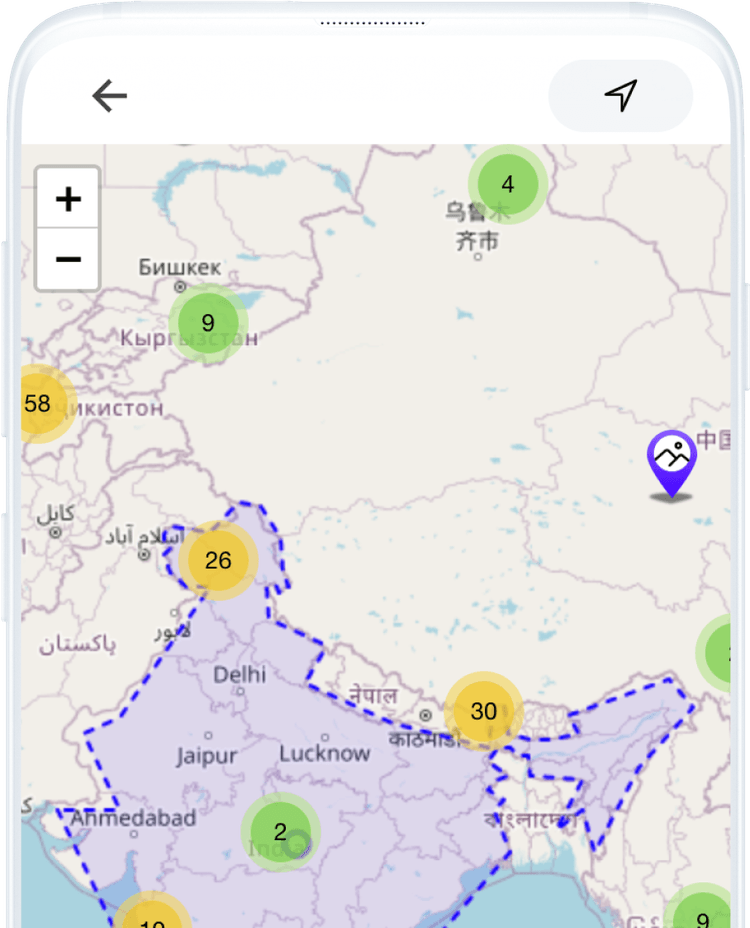Screen dimensions: 750x928
Task: Open the cluster of 4 markers
Action: point(508,184)
